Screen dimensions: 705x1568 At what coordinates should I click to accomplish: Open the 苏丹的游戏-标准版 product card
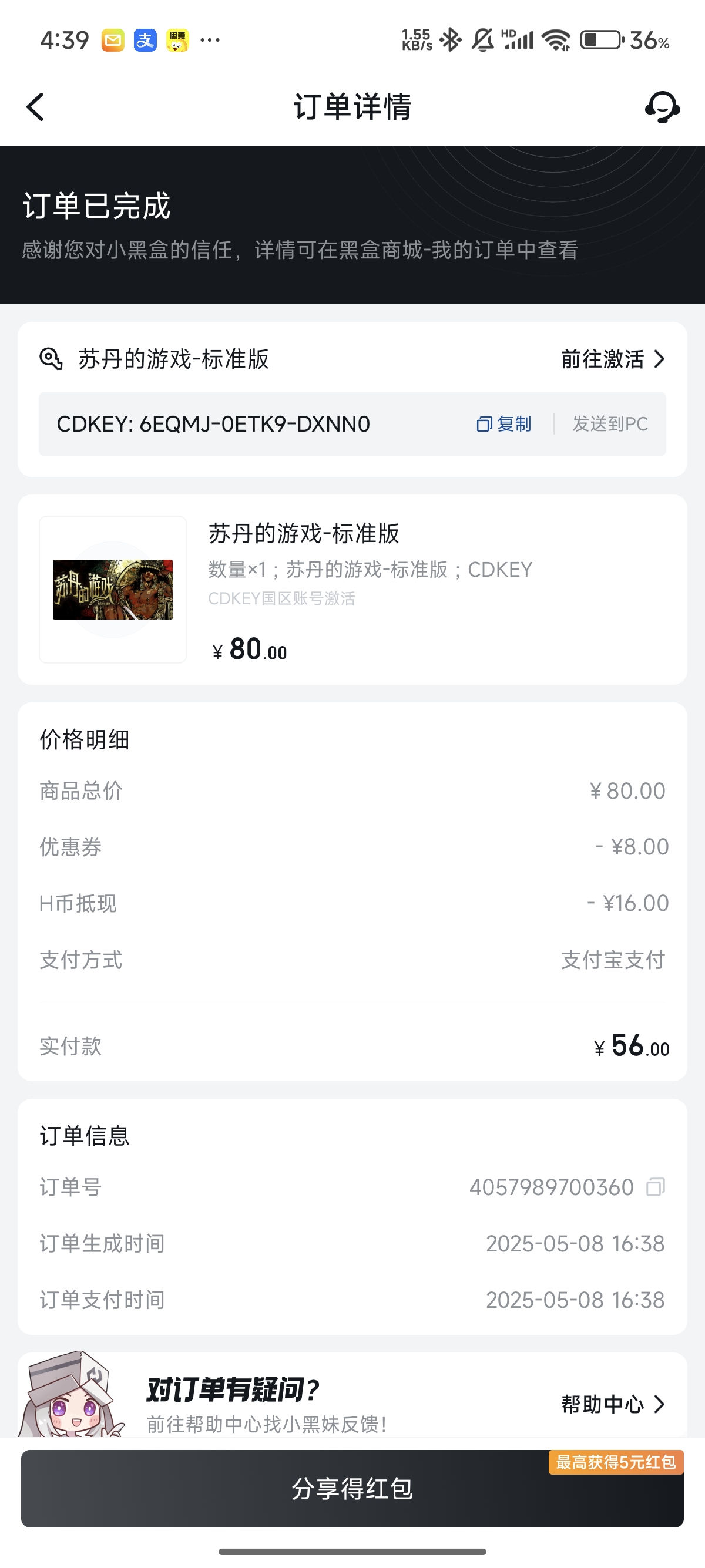pyautogui.click(x=352, y=588)
